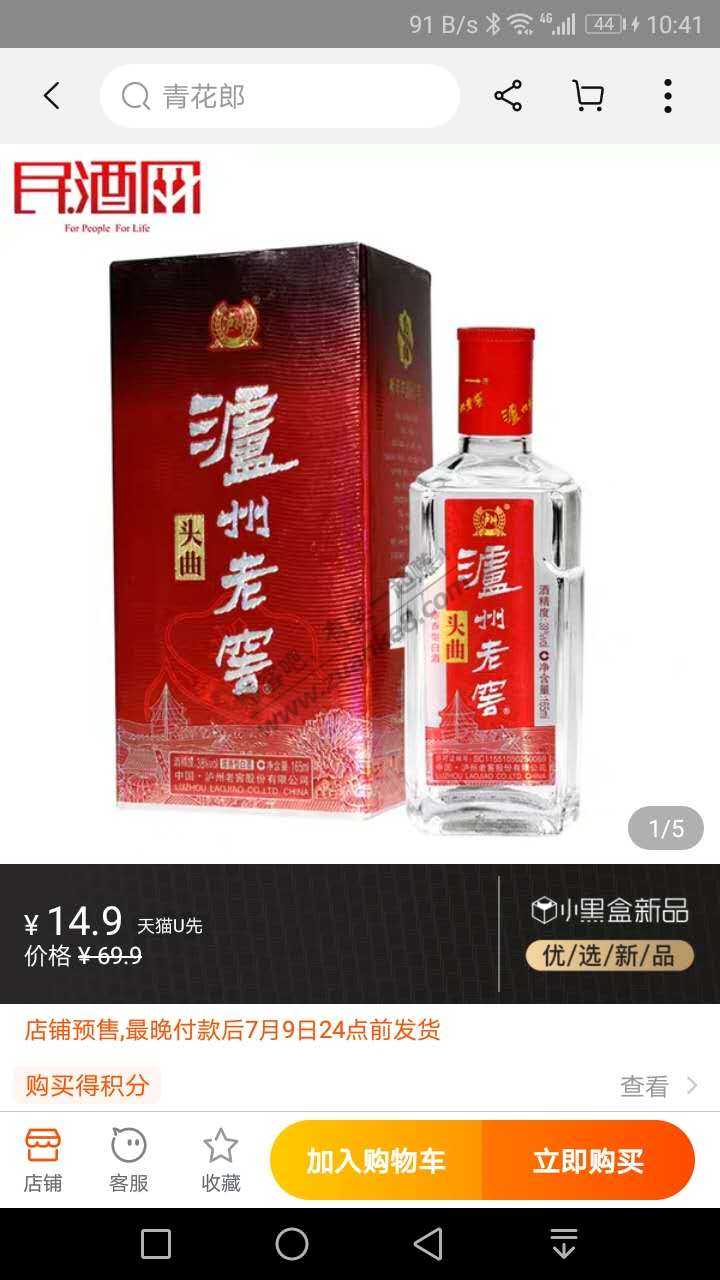
Task: Share this product
Action: tap(508, 96)
